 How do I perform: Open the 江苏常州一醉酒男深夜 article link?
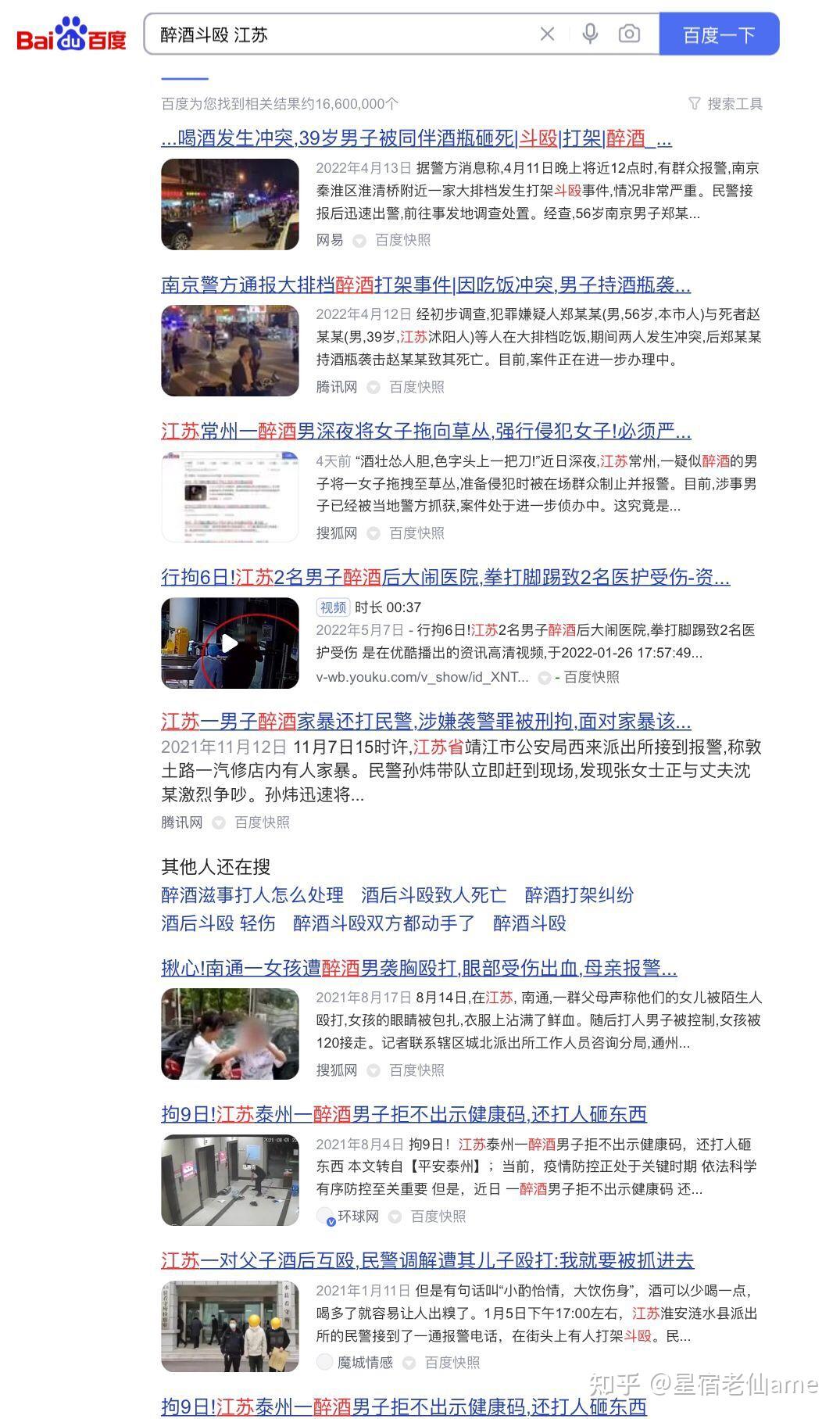point(425,432)
